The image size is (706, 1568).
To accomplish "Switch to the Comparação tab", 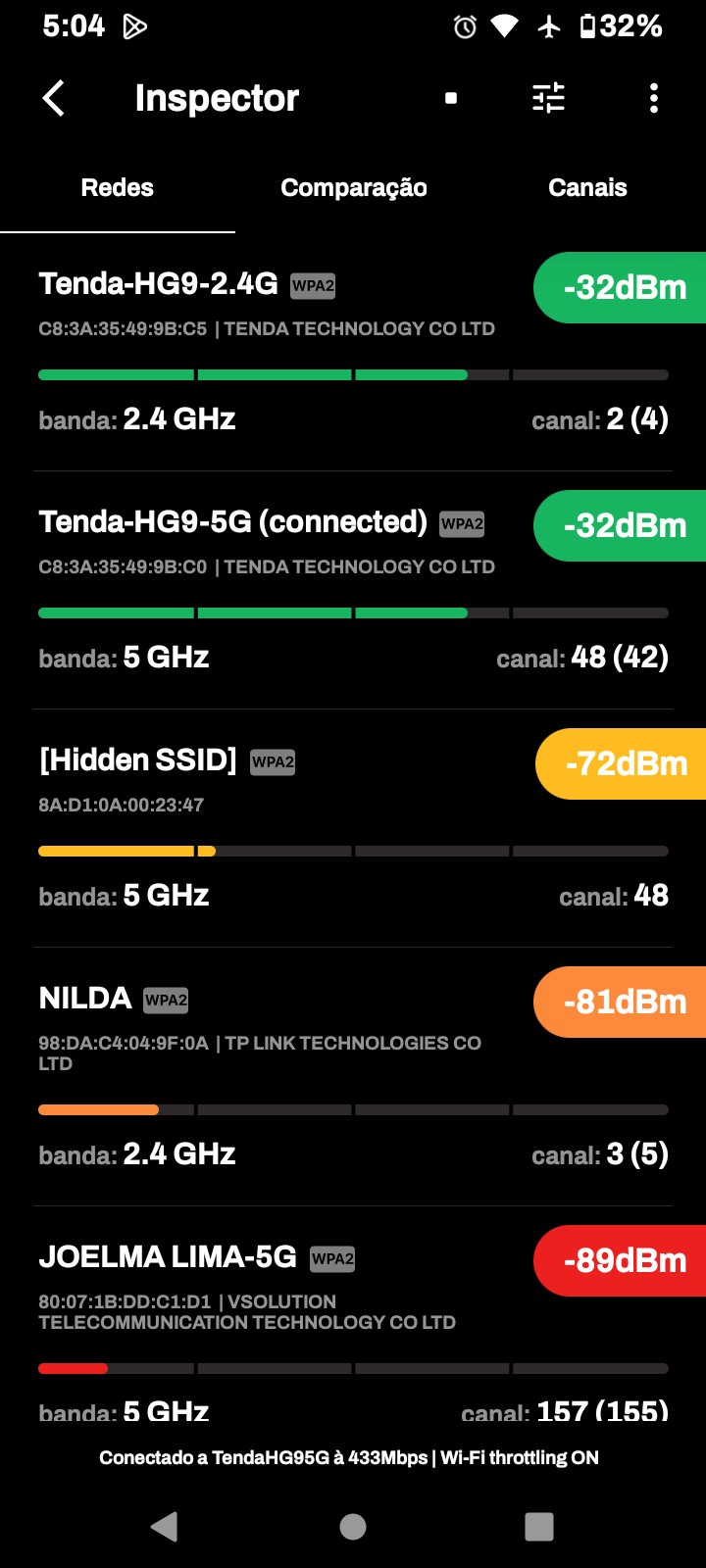I will click(x=353, y=188).
